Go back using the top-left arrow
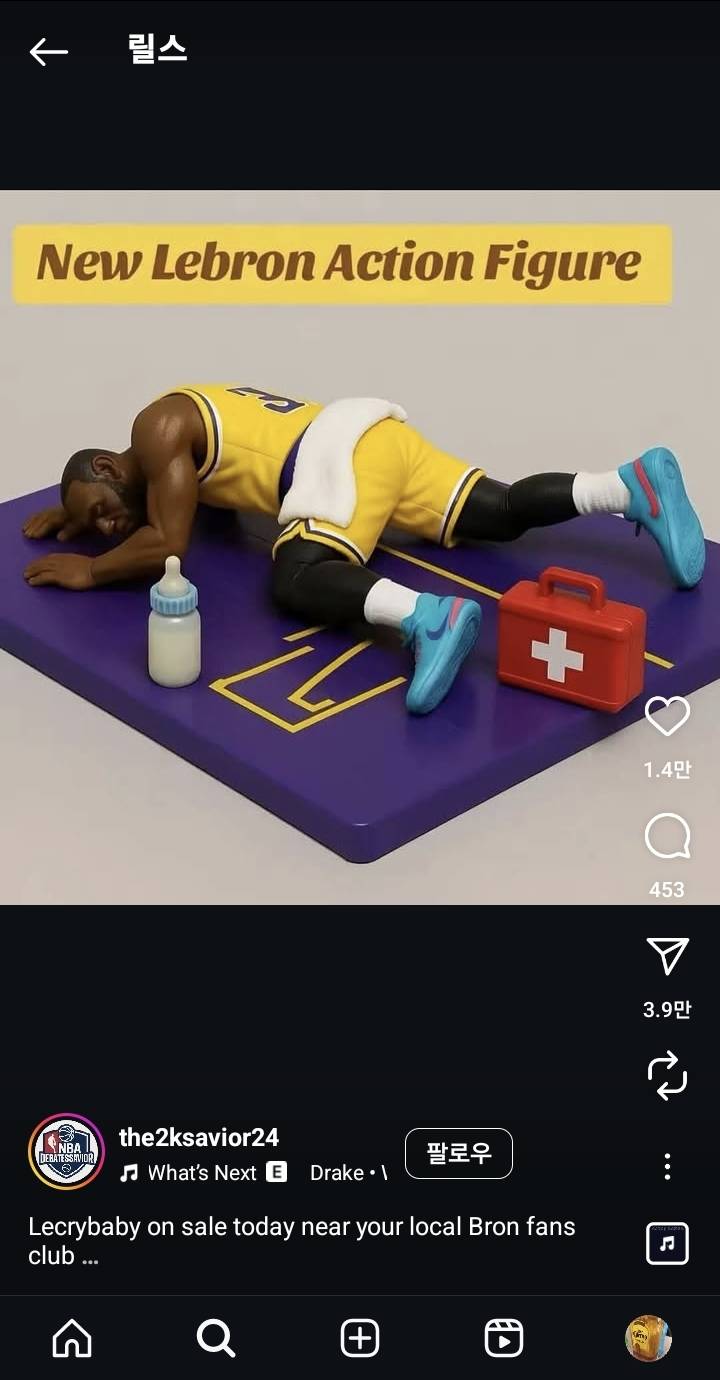The height and width of the screenshot is (1380, 720). click(x=48, y=52)
